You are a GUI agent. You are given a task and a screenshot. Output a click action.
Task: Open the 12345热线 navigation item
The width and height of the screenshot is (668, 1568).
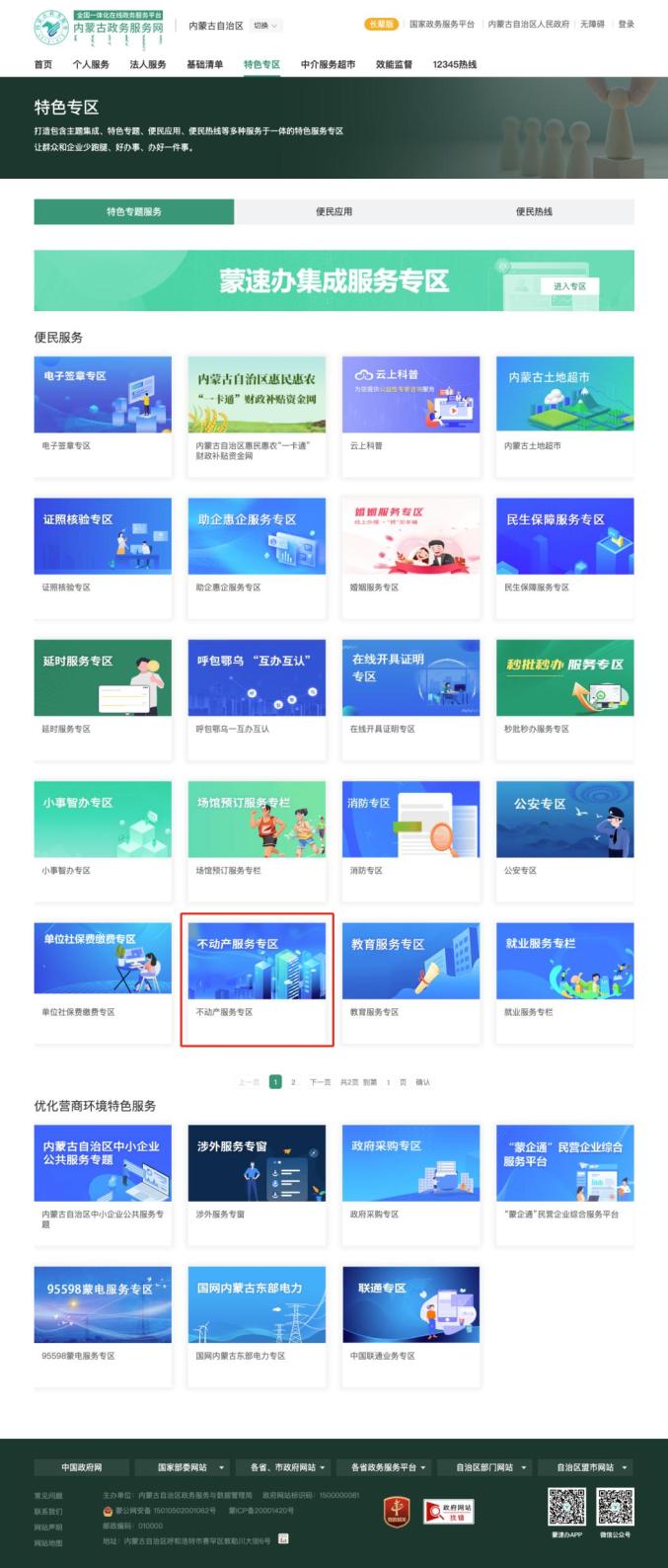(x=454, y=64)
